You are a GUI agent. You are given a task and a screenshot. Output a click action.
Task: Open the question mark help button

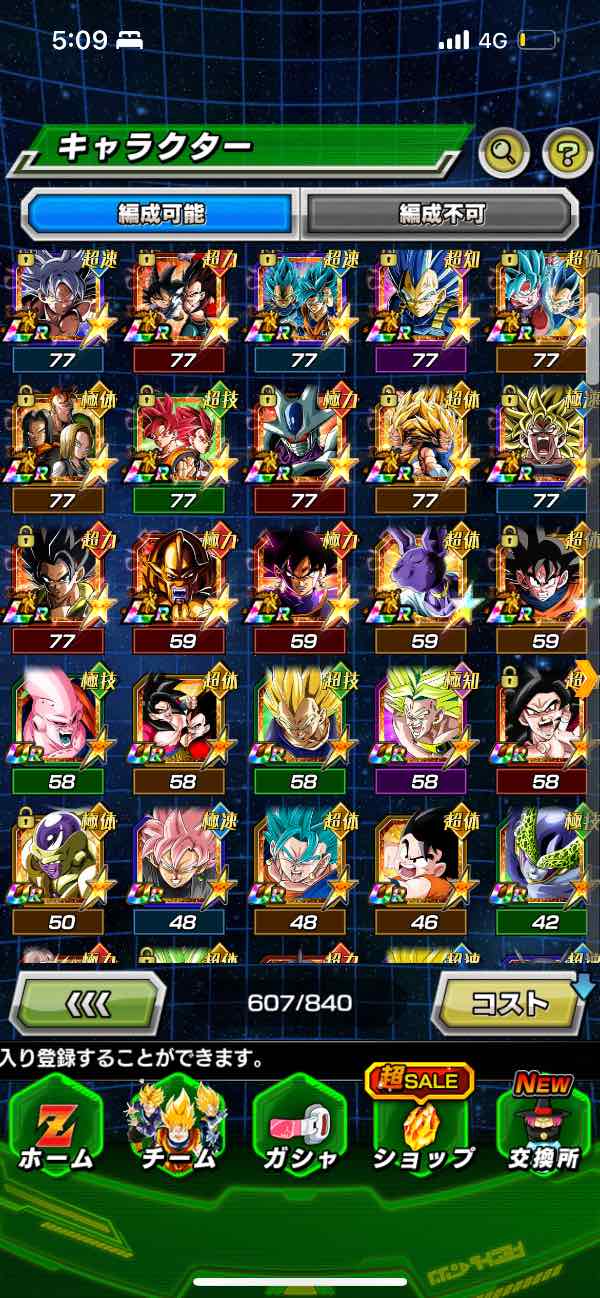tap(567, 153)
